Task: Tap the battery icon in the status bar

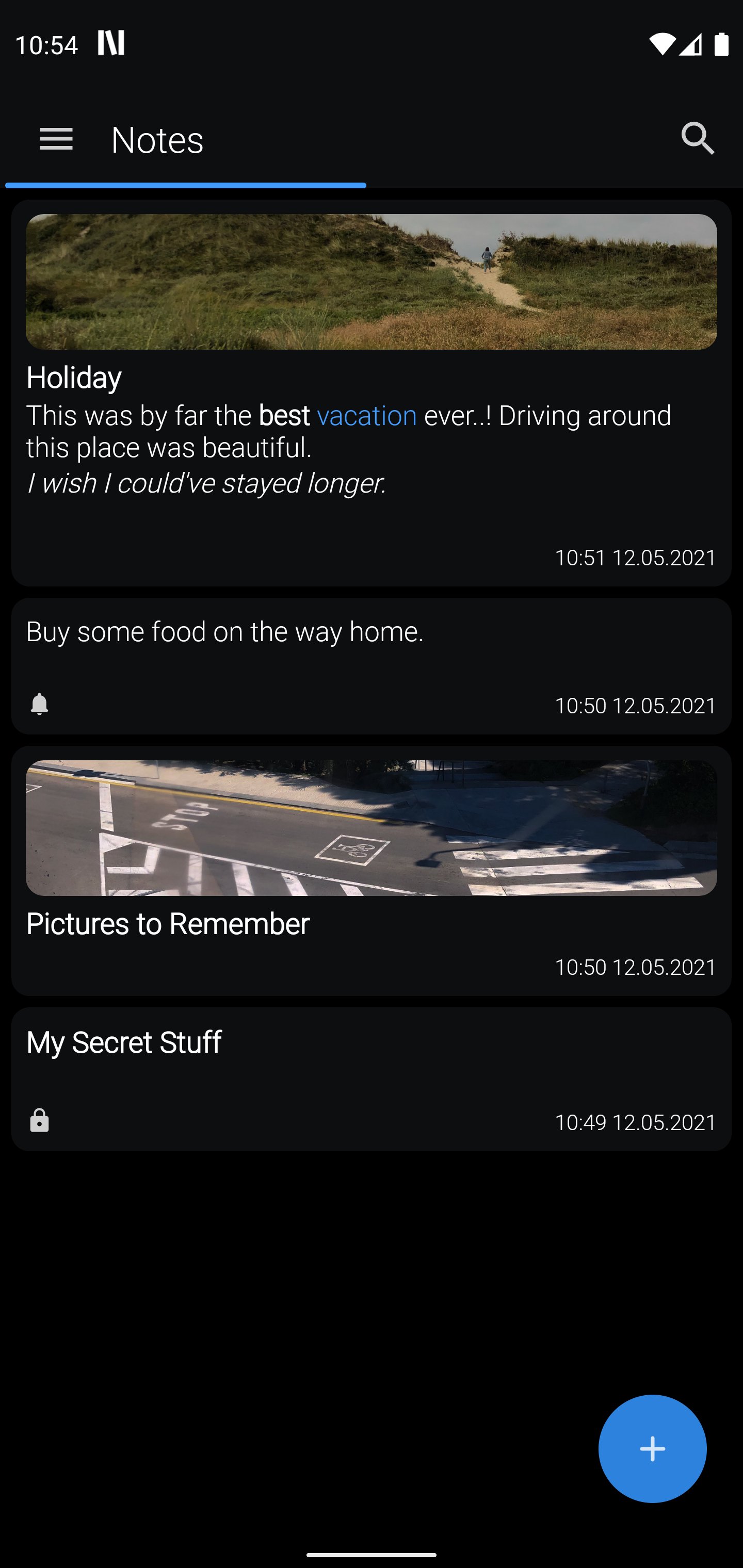Action: pyautogui.click(x=721, y=43)
